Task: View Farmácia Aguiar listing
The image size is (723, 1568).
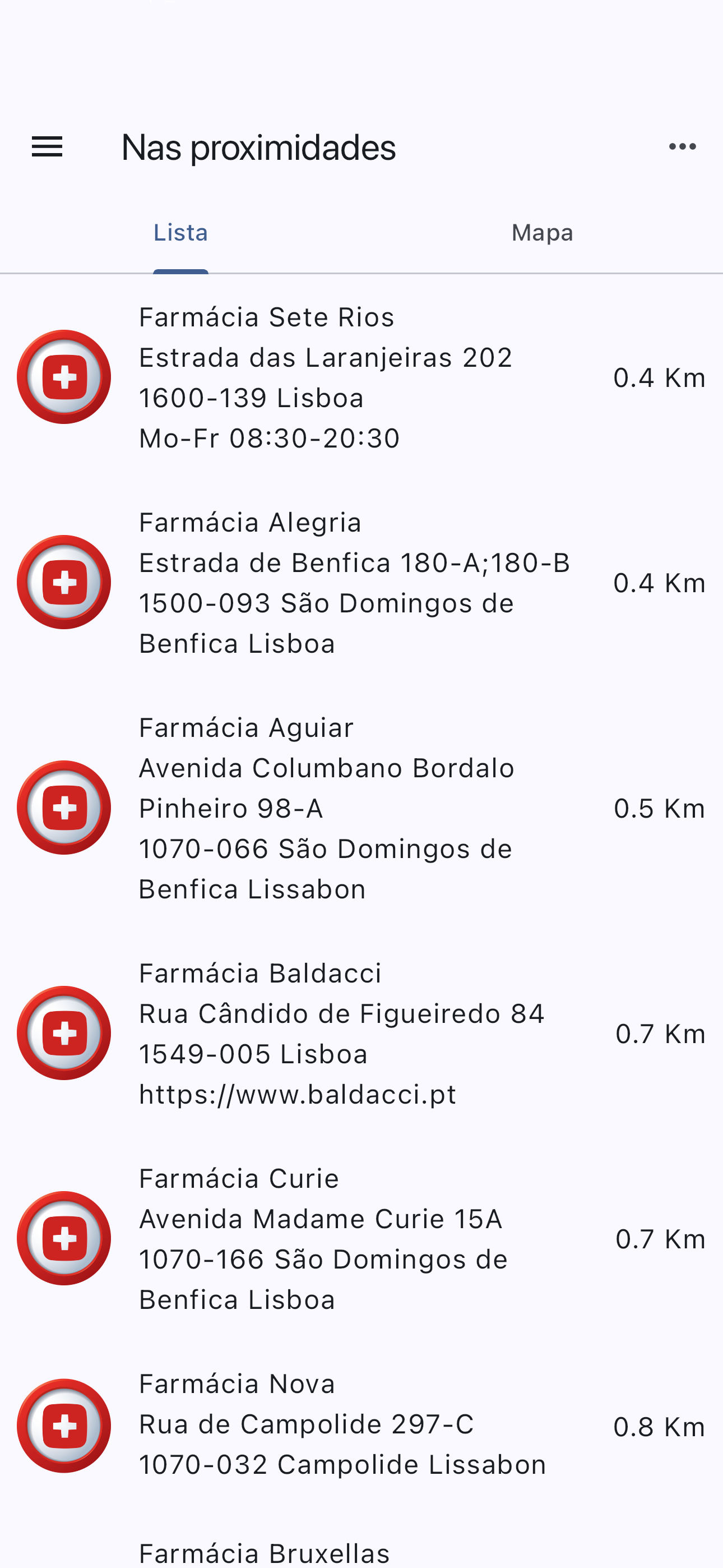Action: click(x=361, y=808)
